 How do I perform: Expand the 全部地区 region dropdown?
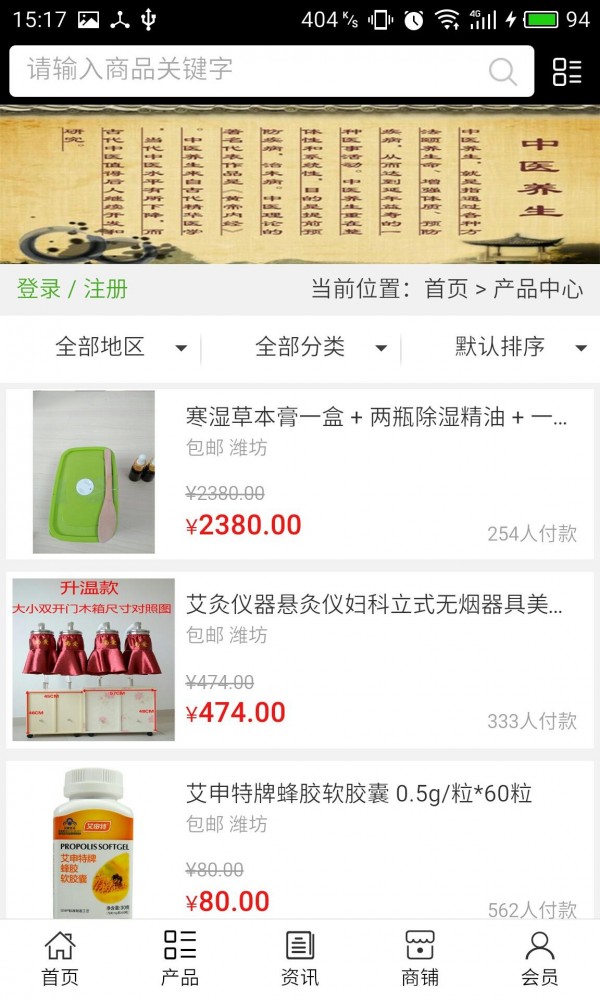coord(120,347)
